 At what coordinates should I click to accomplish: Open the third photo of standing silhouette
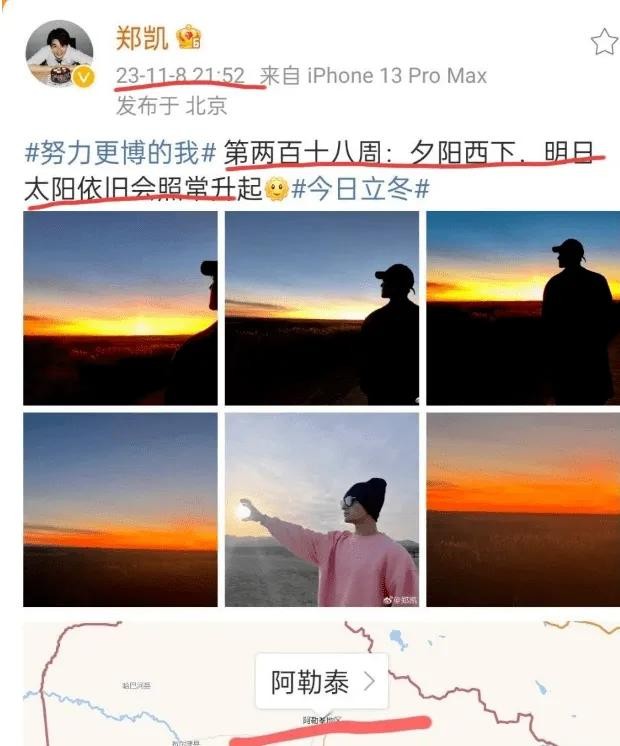point(523,308)
